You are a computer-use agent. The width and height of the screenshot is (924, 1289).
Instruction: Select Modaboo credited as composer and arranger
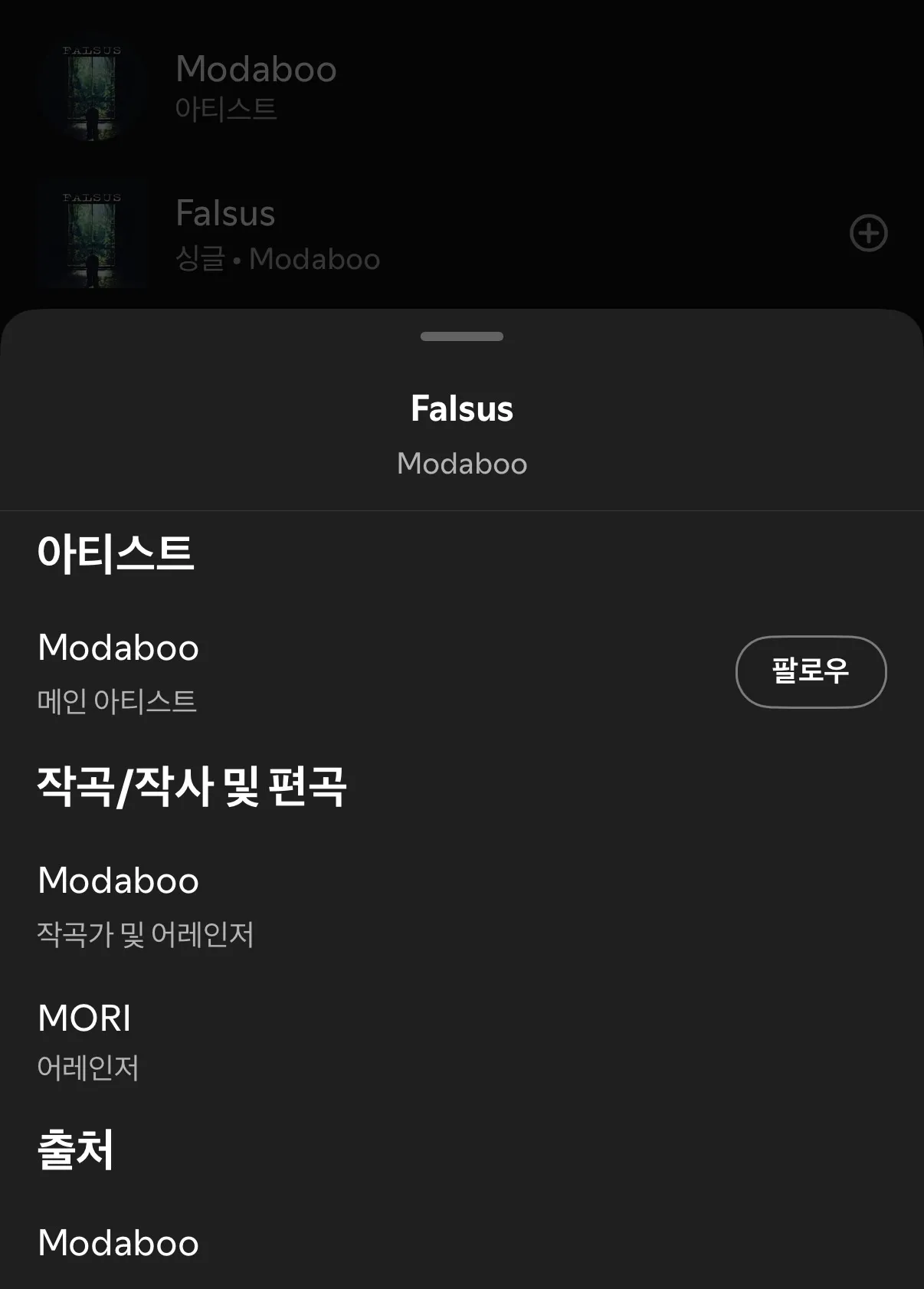[118, 881]
